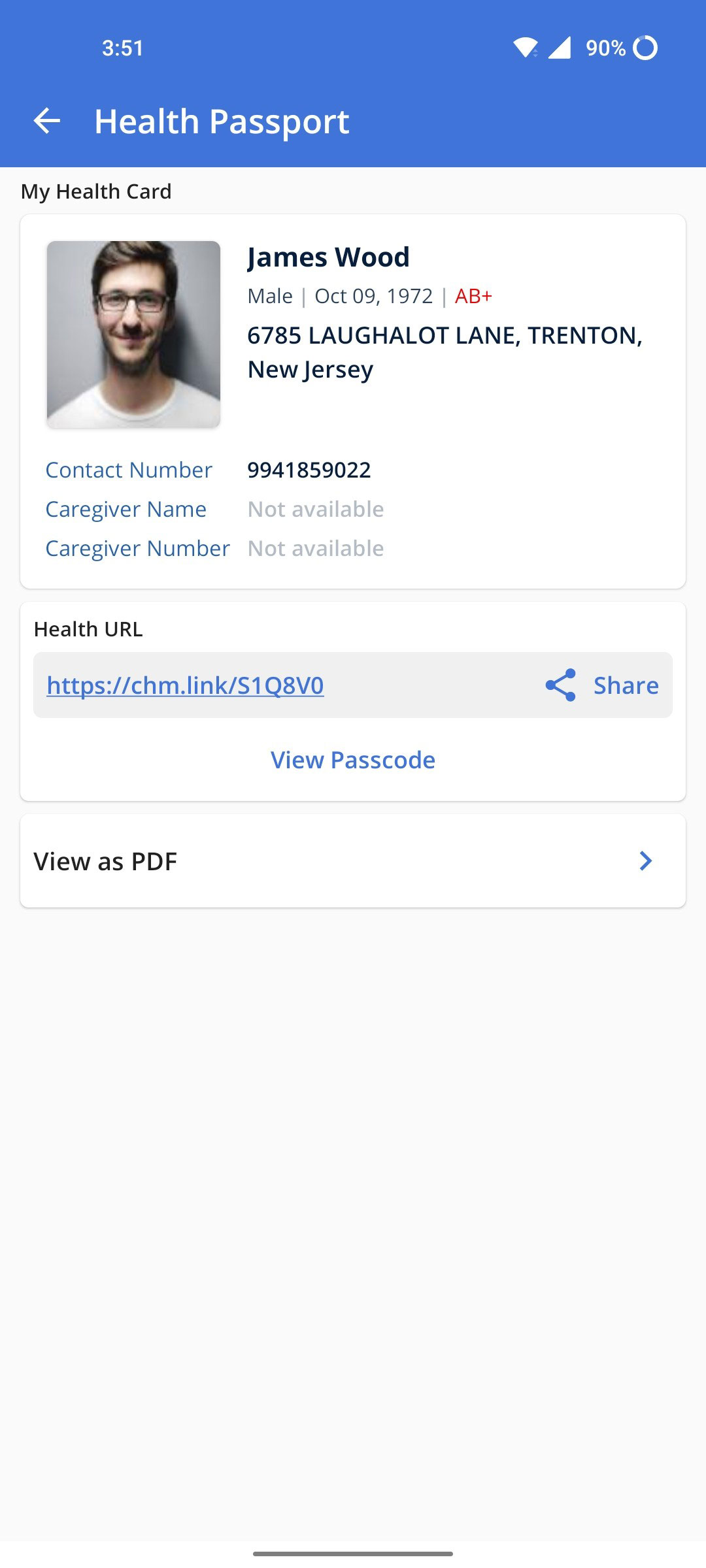Go back from Health Passport
Viewport: 706px width, 1568px height.
[47, 121]
